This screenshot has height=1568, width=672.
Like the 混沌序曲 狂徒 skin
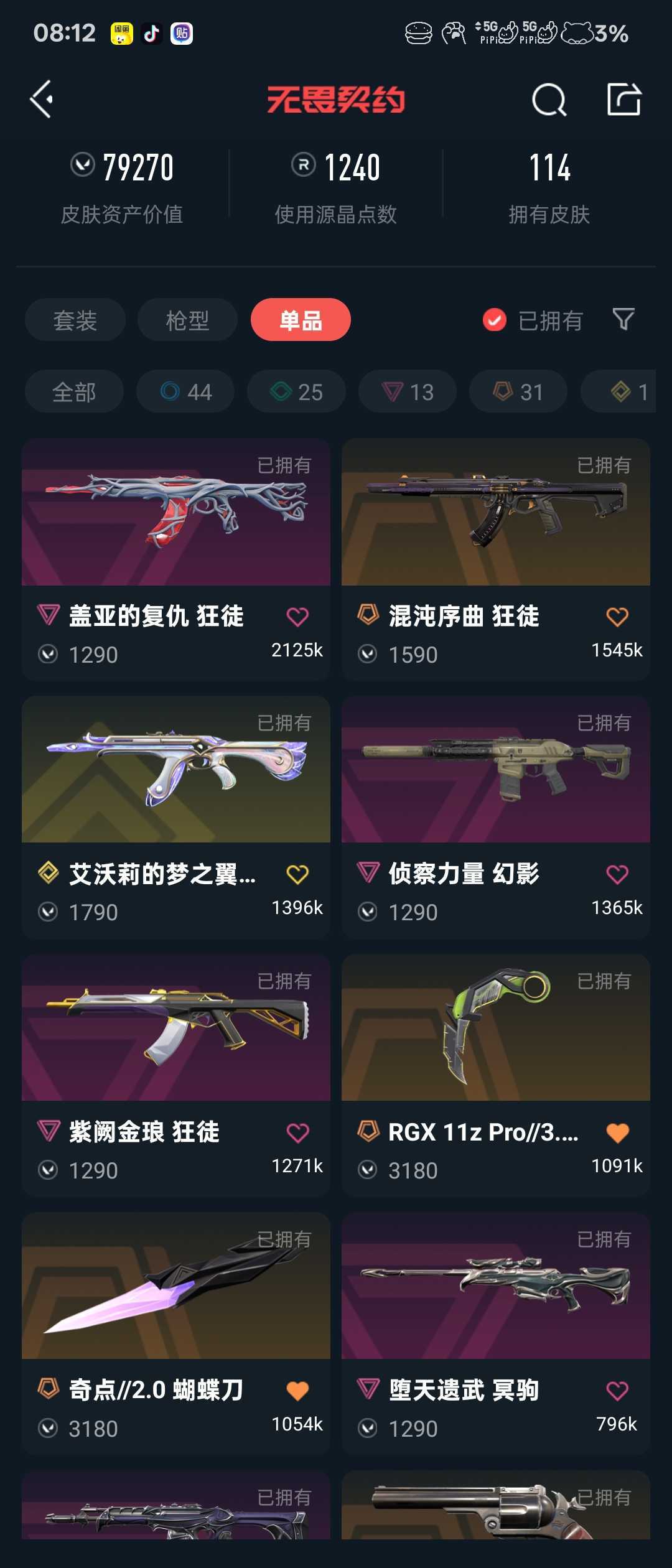pos(617,617)
